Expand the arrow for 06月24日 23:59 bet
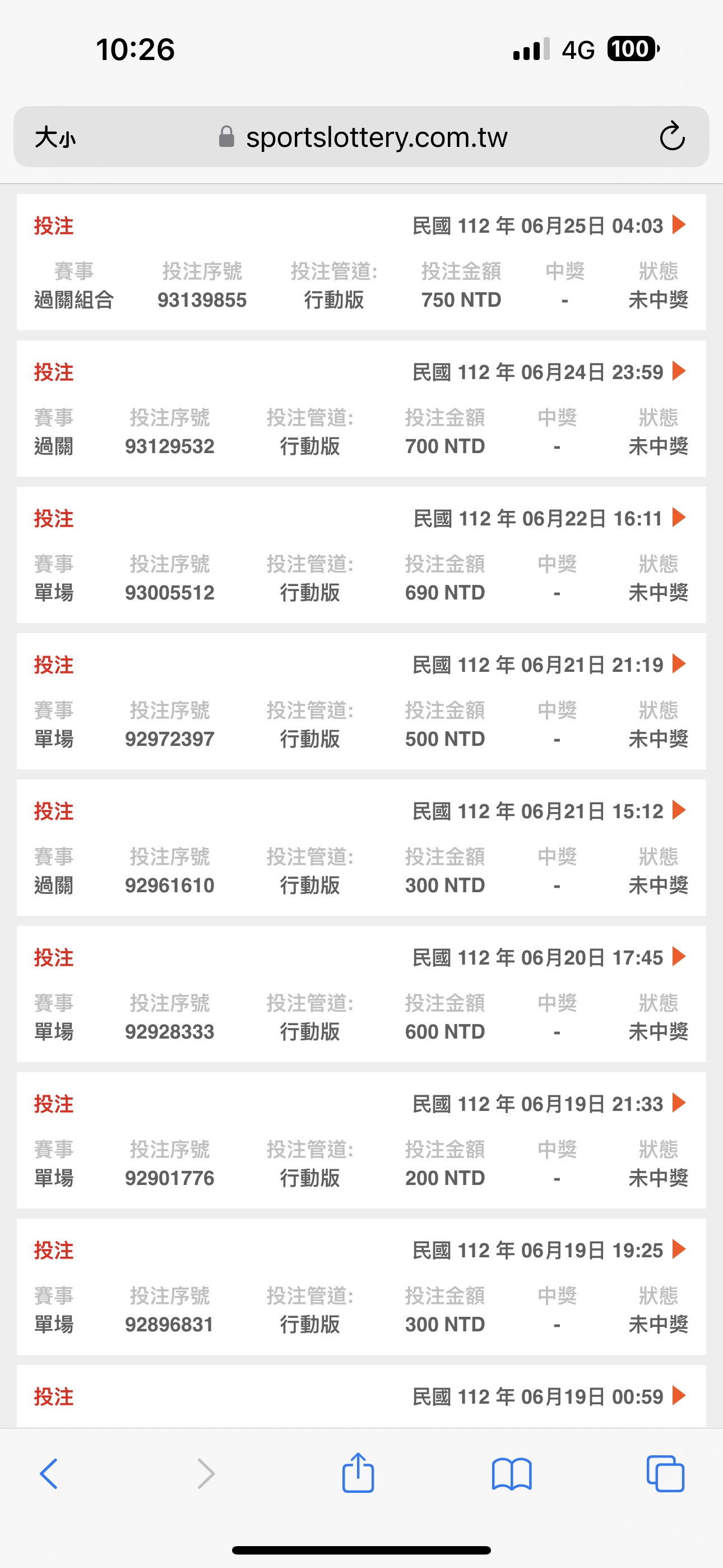The image size is (723, 1568). pos(679,371)
